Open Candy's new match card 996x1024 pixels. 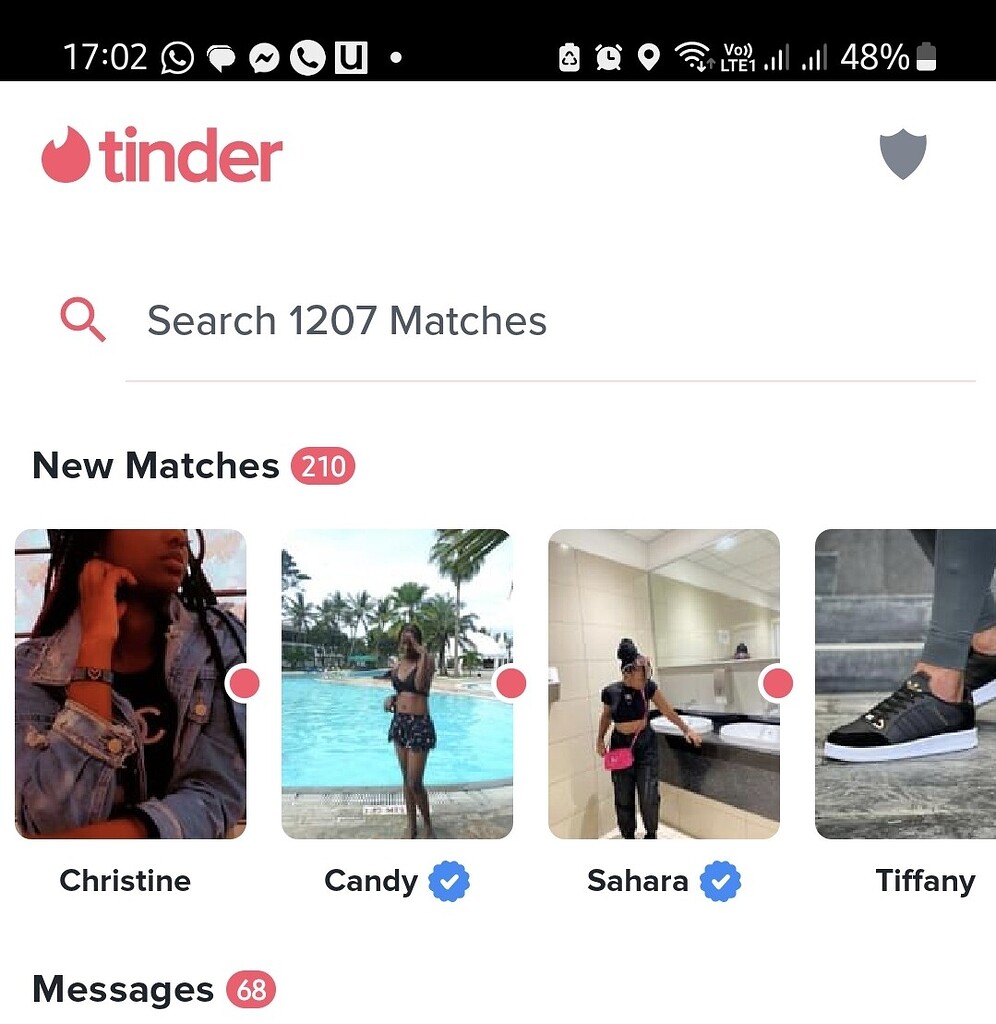(x=397, y=685)
